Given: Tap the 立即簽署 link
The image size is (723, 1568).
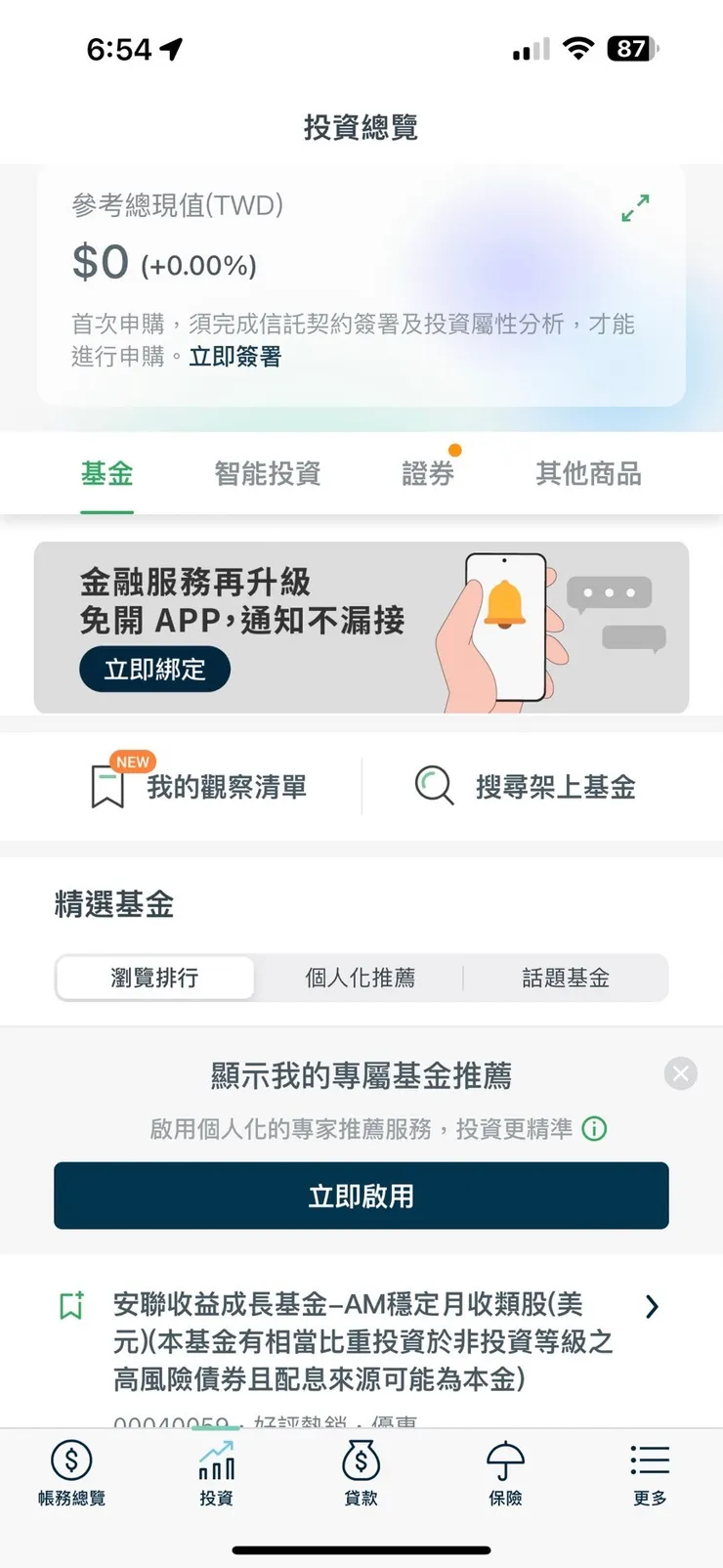Looking at the screenshot, I should coord(235,357).
